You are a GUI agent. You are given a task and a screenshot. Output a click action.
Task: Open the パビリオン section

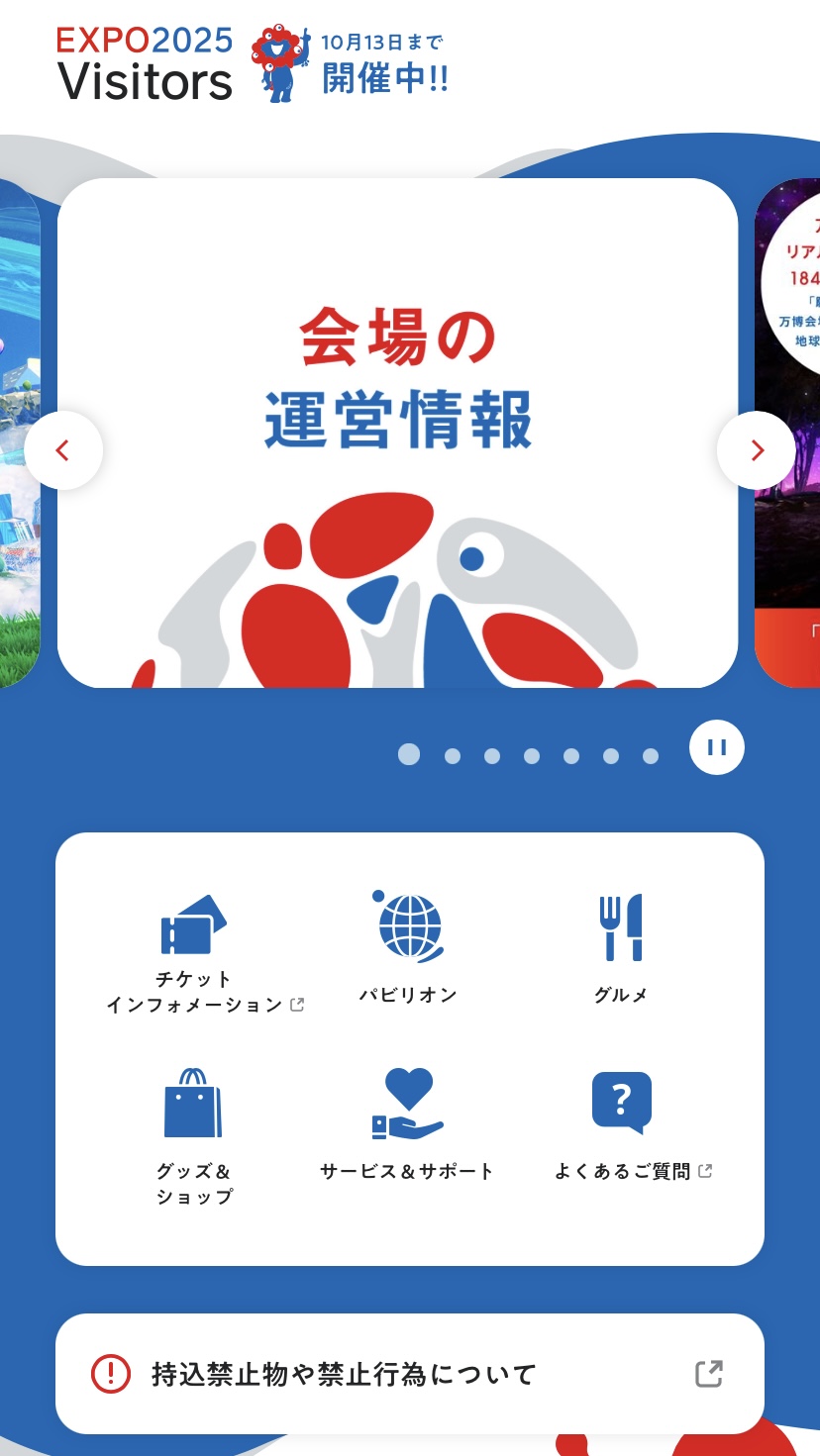click(409, 948)
